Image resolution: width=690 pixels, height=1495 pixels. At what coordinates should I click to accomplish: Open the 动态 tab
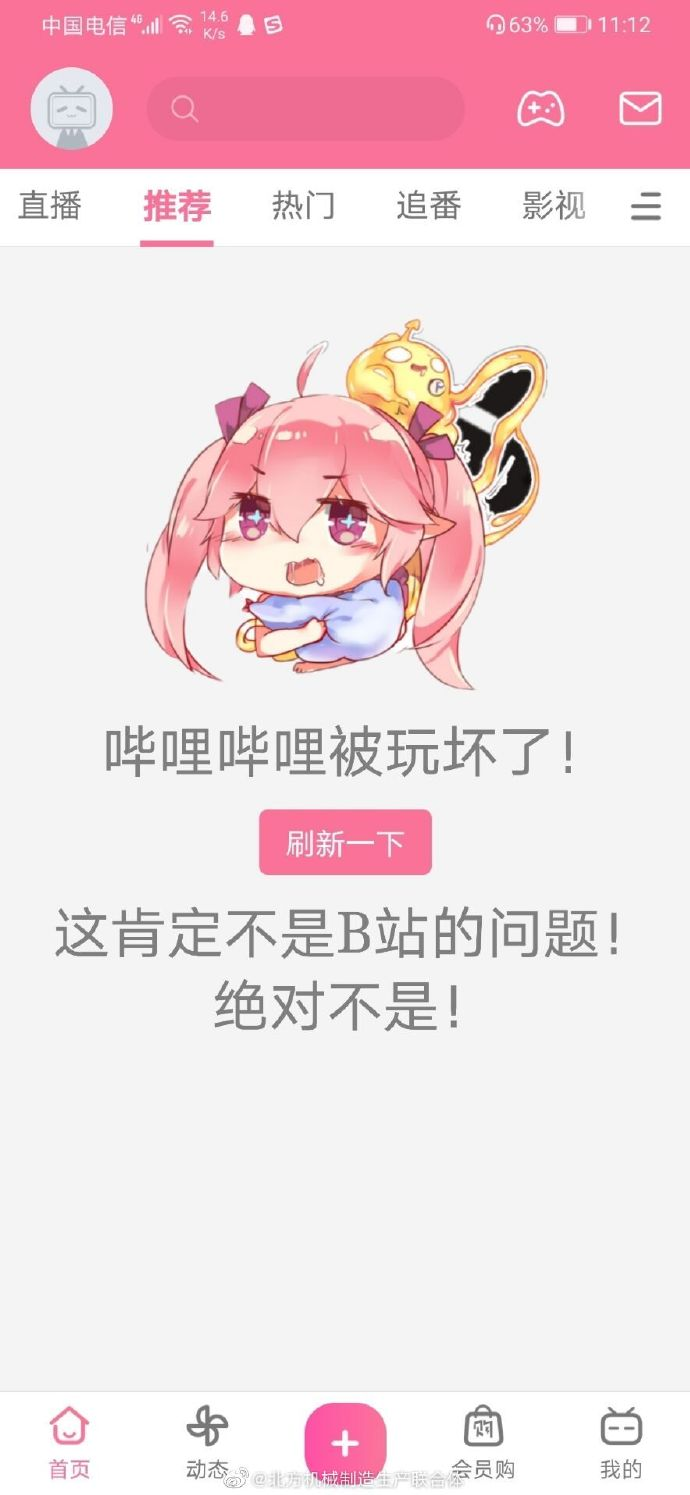[x=207, y=1442]
